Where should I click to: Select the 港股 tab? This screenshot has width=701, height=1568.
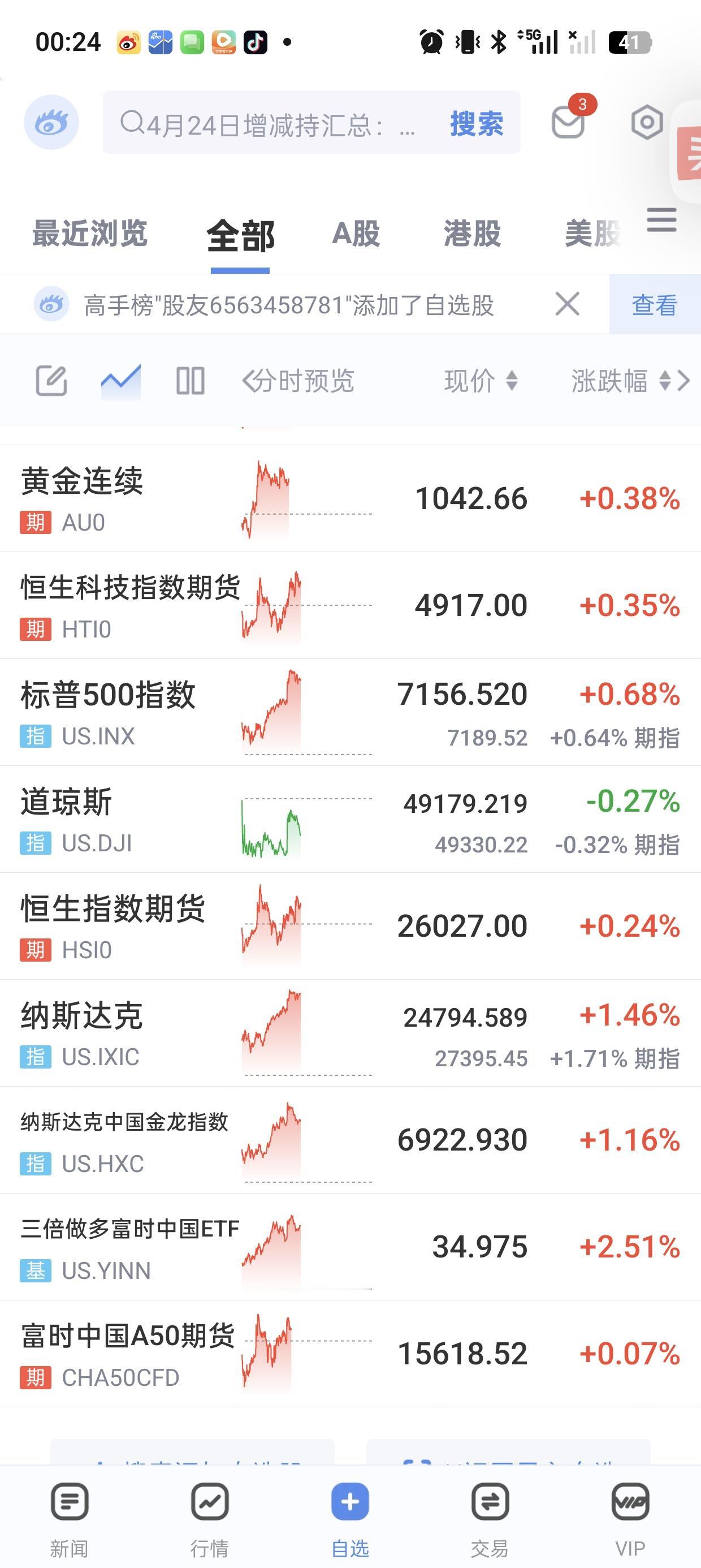click(471, 234)
